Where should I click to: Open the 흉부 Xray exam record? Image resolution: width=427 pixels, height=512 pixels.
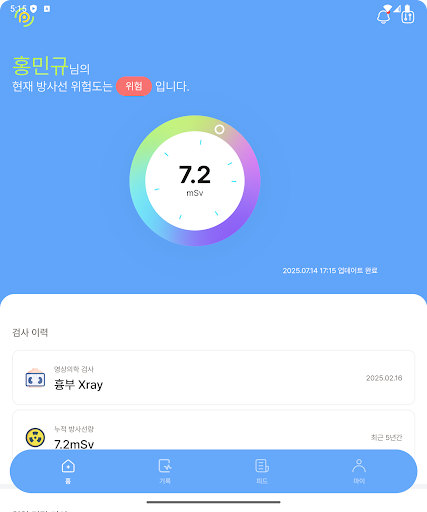coord(213,377)
